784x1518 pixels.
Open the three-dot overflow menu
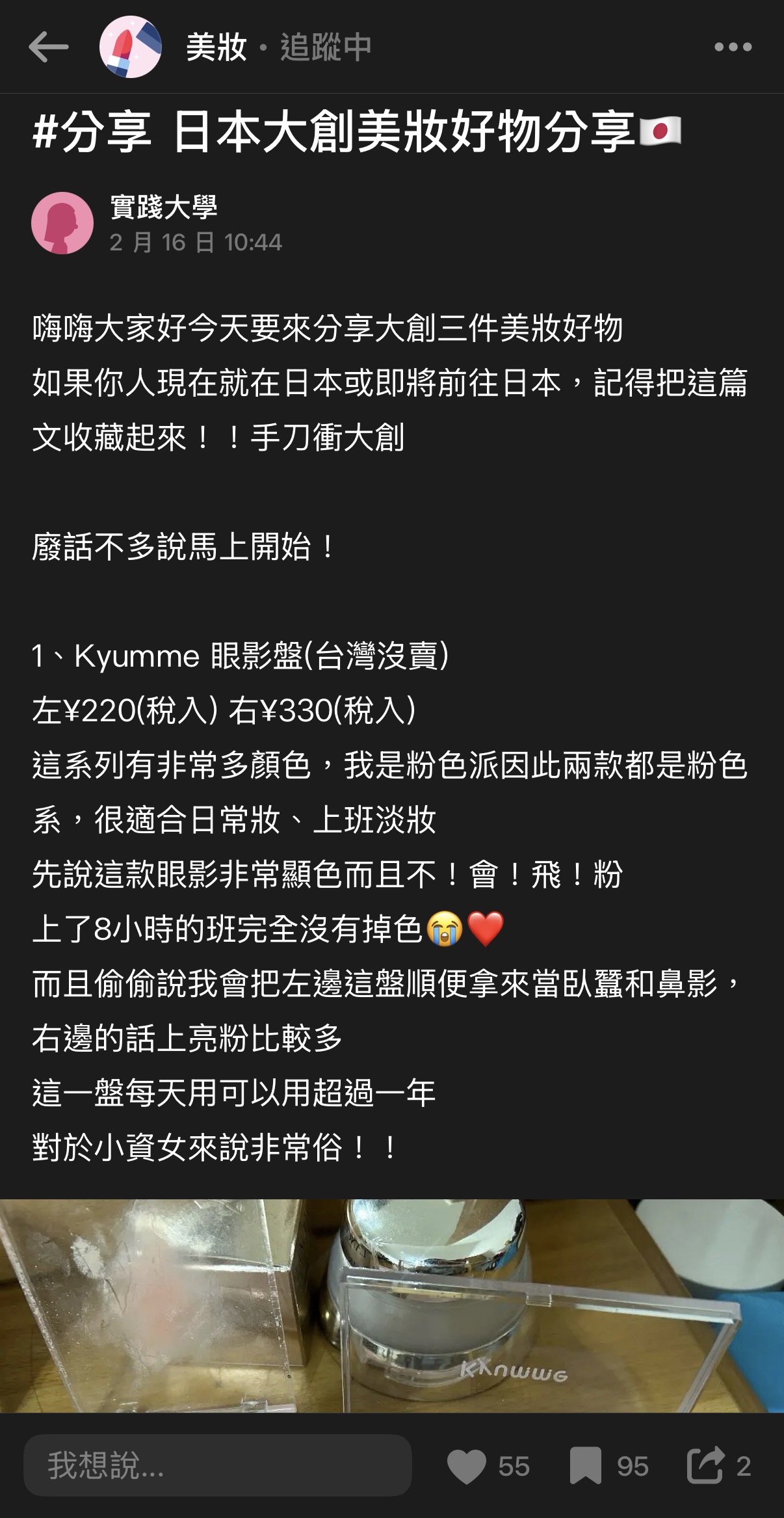click(x=733, y=47)
